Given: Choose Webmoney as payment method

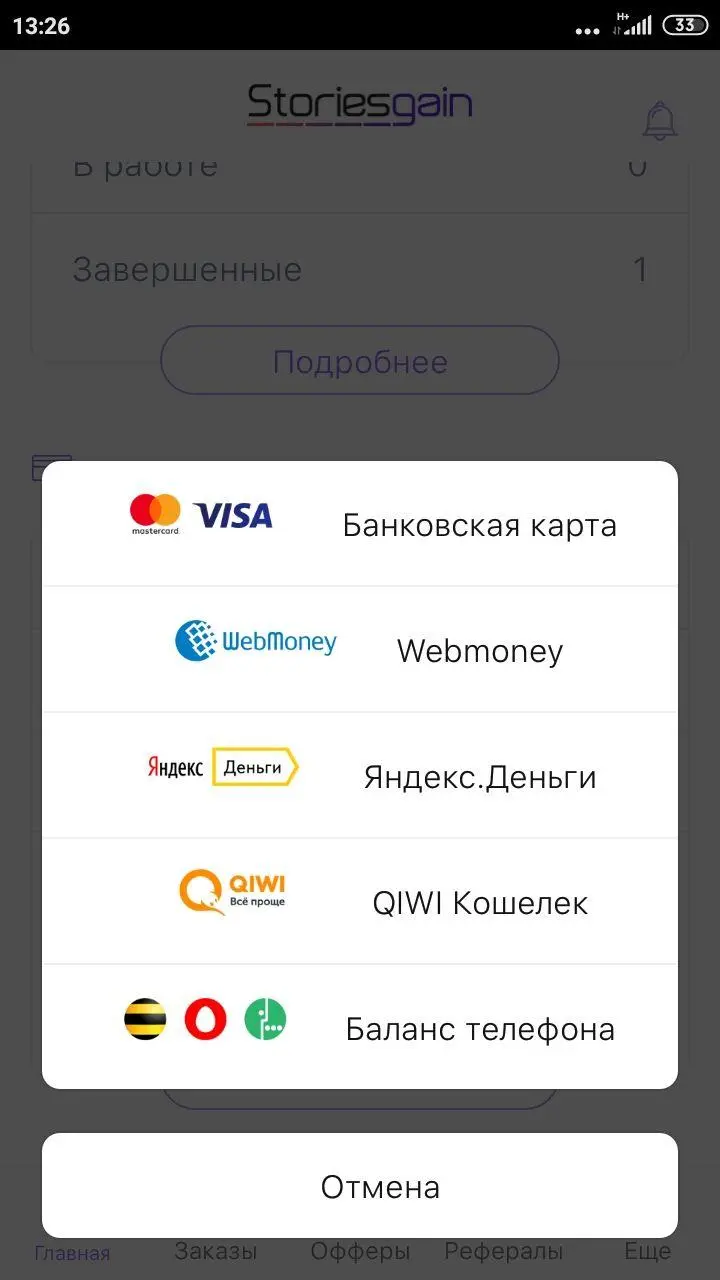Looking at the screenshot, I should [360, 650].
